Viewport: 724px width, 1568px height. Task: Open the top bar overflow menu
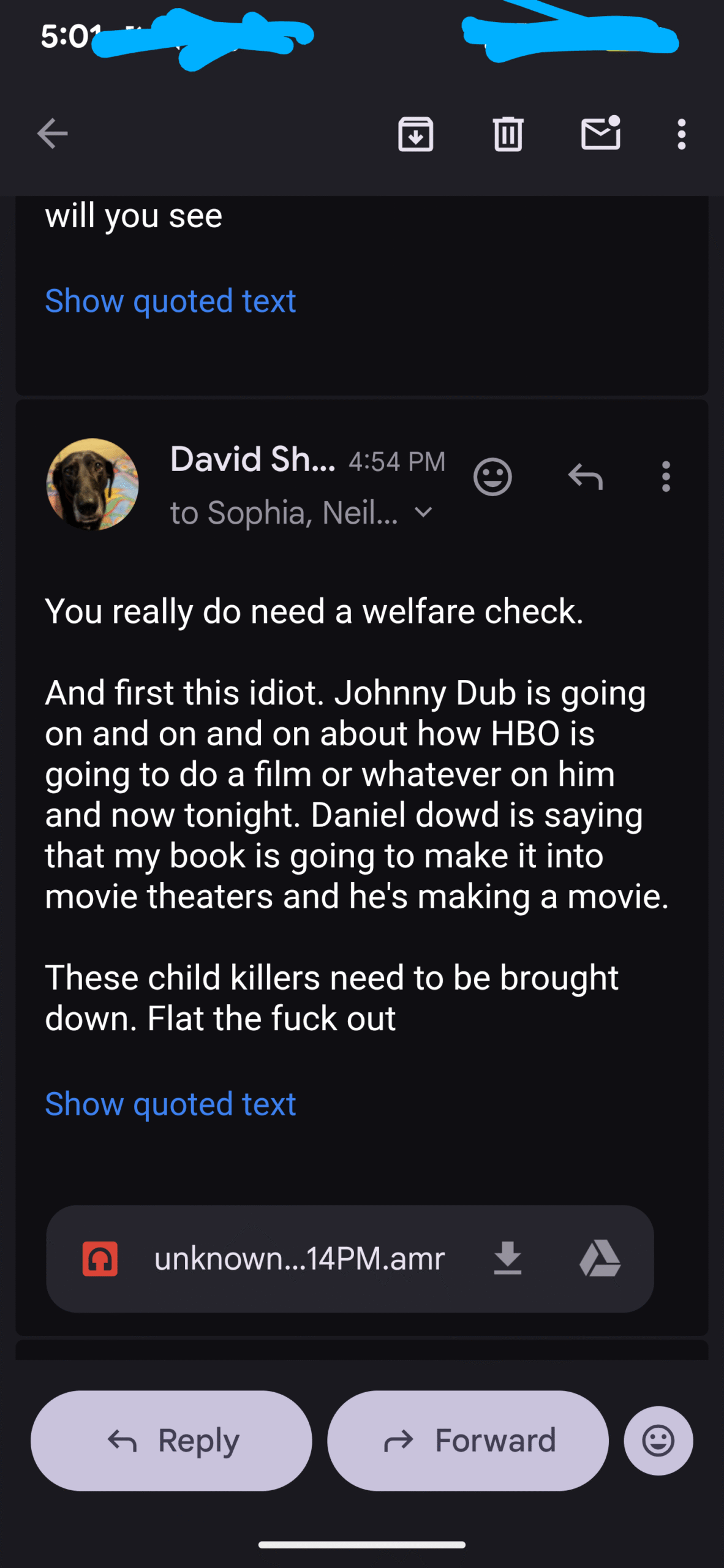point(681,134)
